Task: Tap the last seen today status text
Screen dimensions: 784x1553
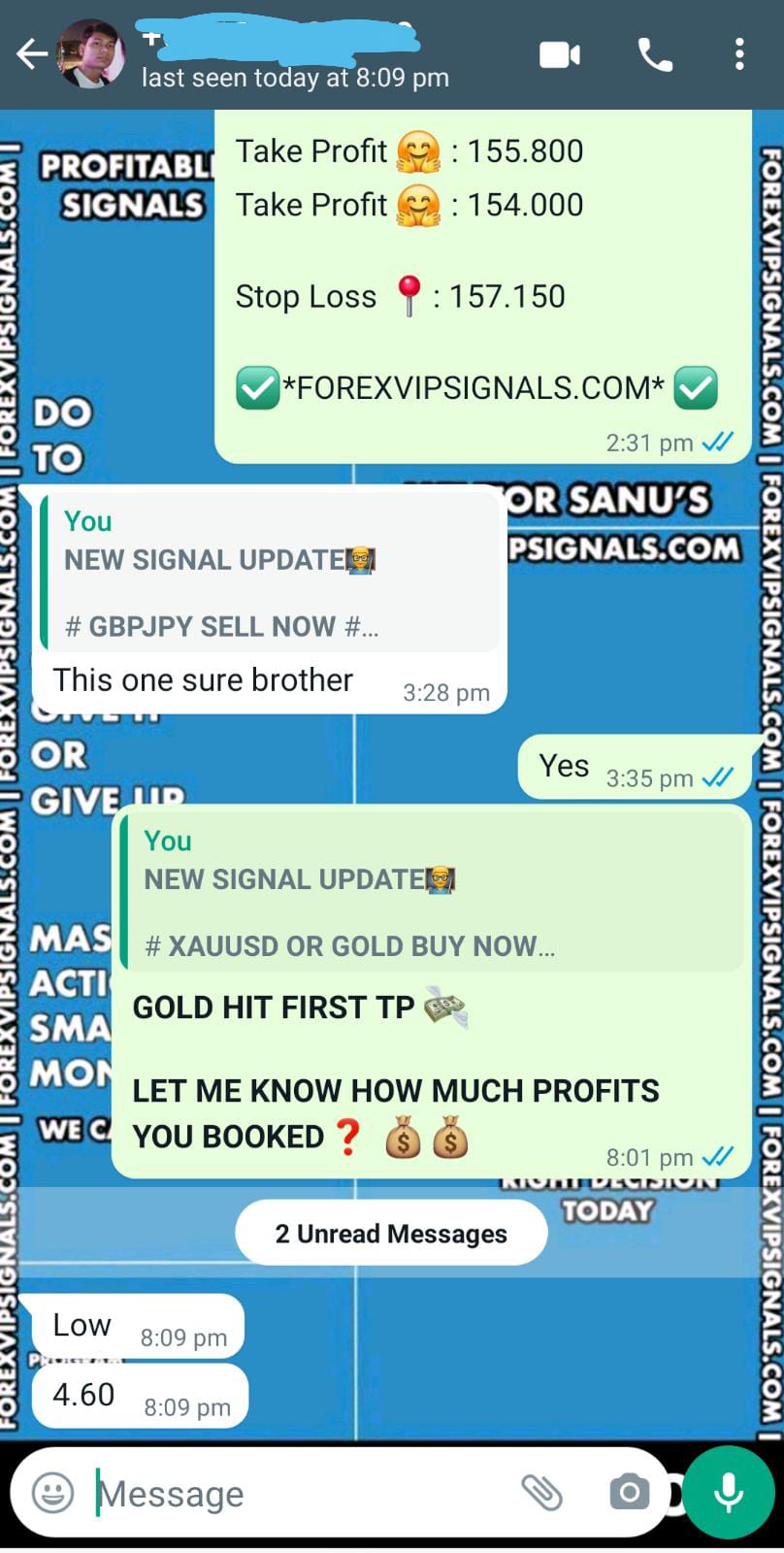Action: click(294, 78)
